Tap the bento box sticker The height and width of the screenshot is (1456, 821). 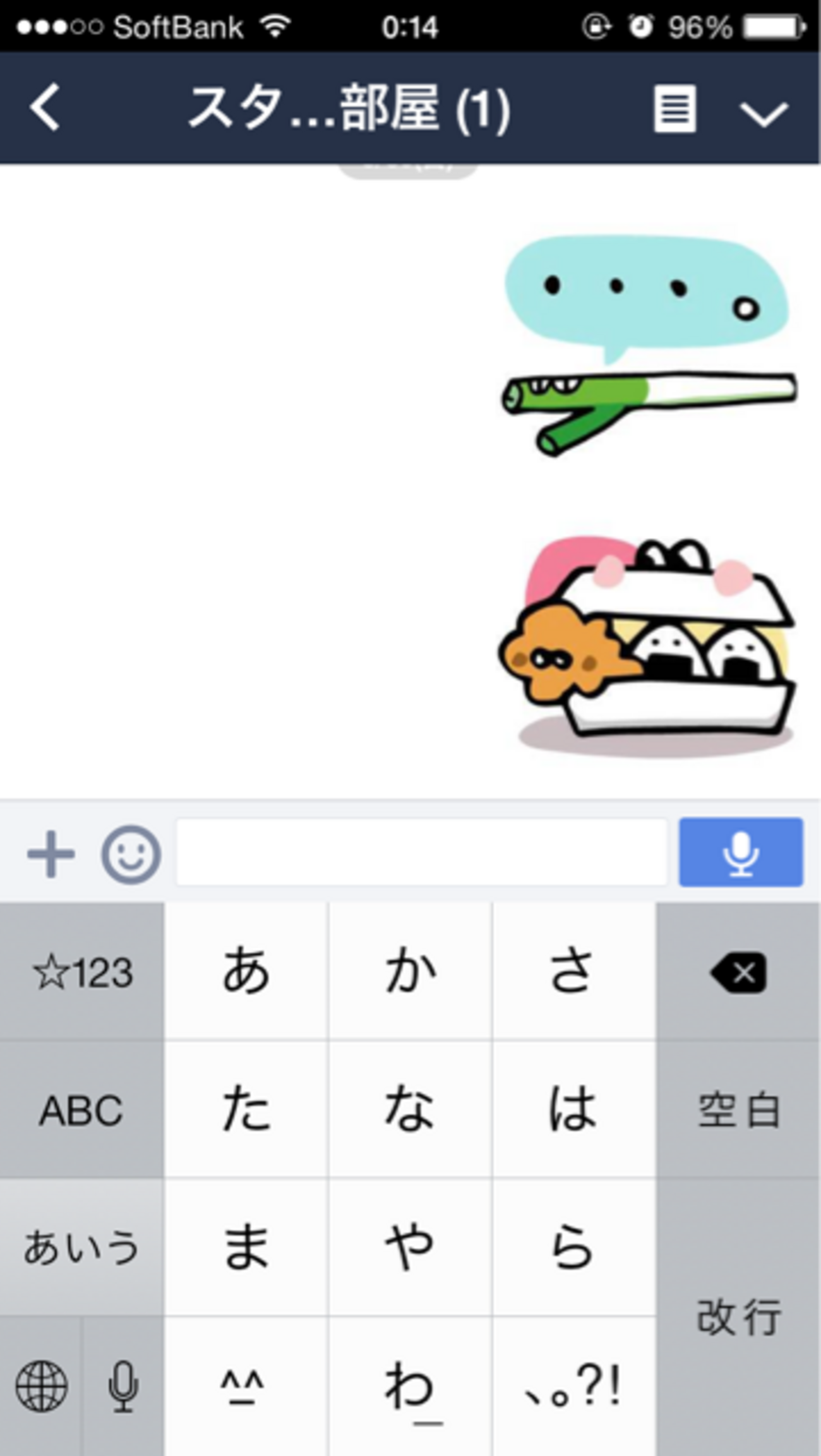pos(647,644)
